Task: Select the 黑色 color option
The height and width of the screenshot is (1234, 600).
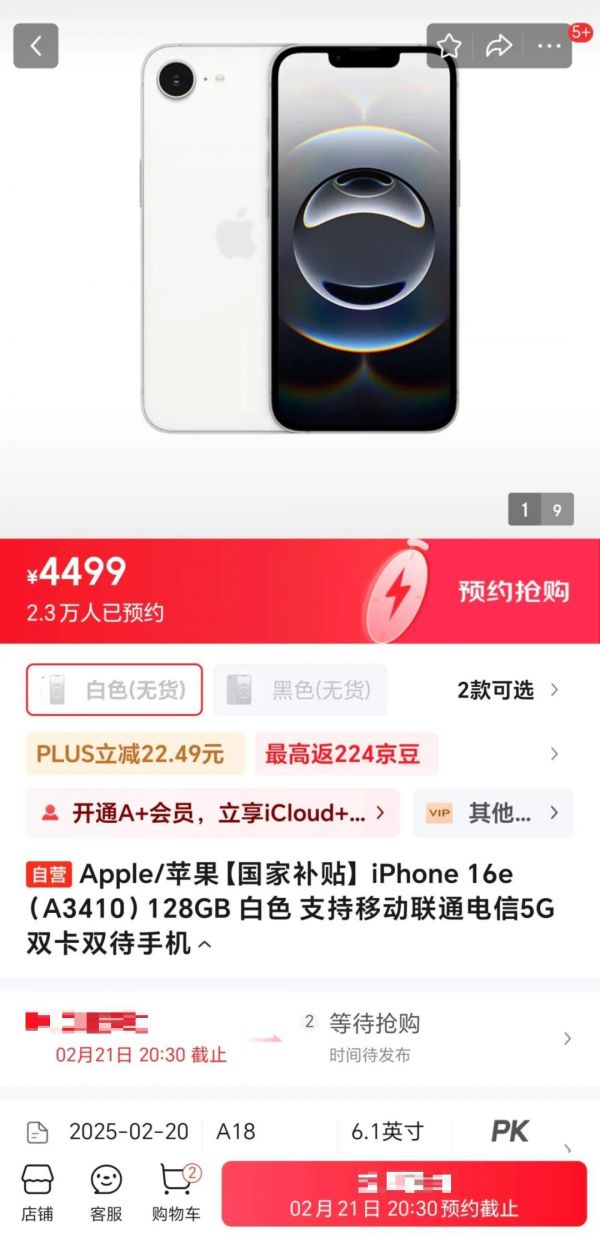Action: click(x=300, y=690)
